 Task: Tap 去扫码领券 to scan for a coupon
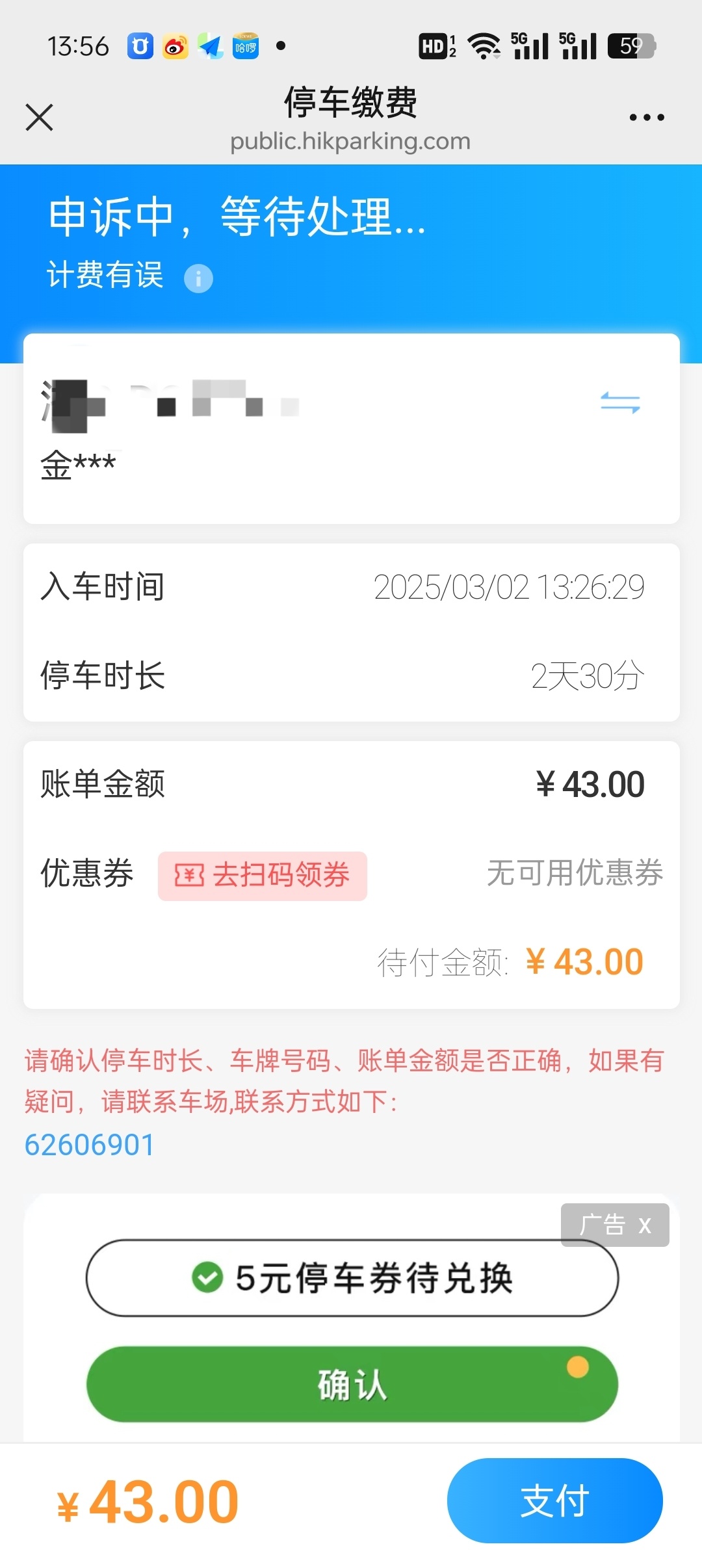coord(263,875)
